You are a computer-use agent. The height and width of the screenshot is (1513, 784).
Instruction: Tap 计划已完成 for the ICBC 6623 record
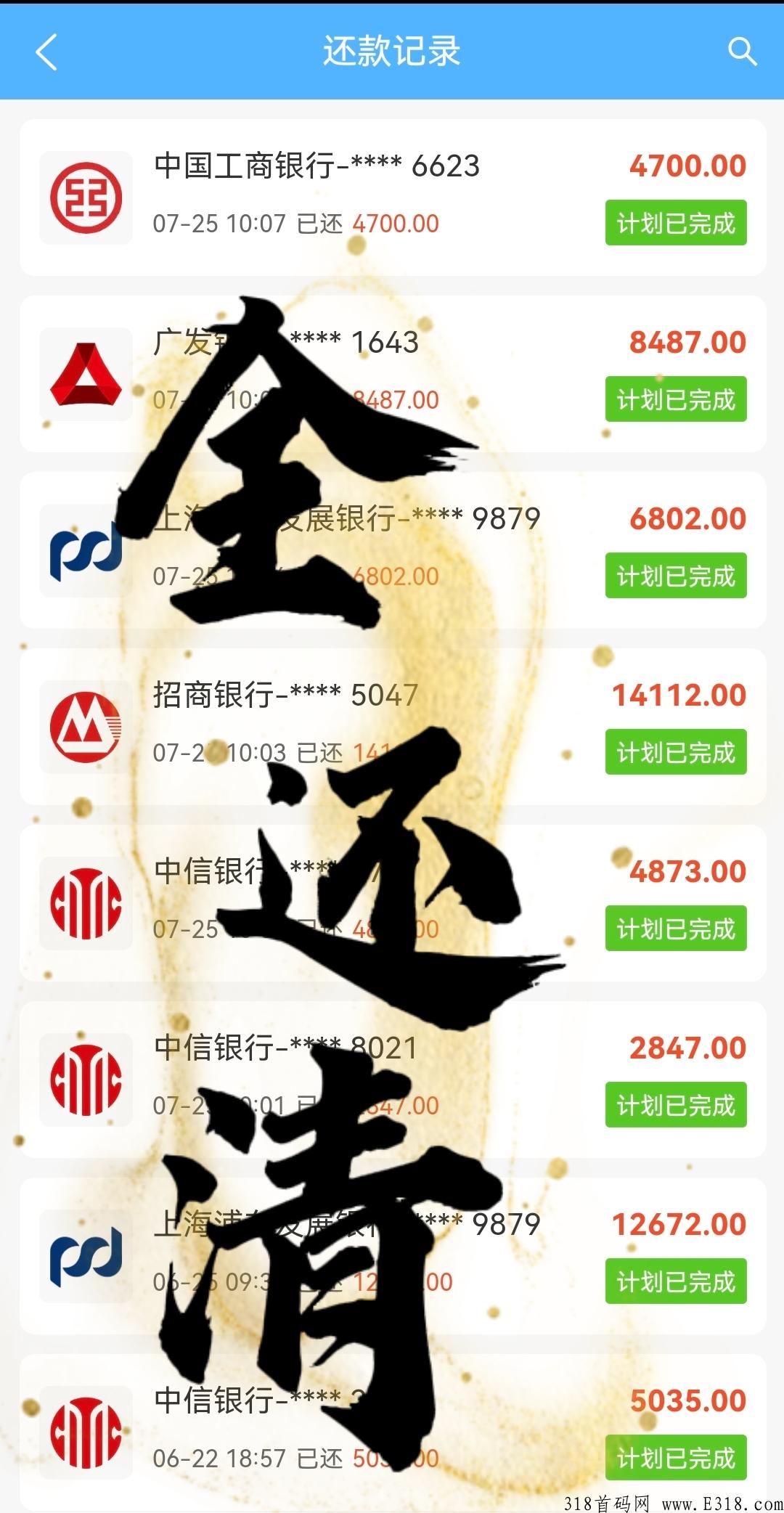675,223
